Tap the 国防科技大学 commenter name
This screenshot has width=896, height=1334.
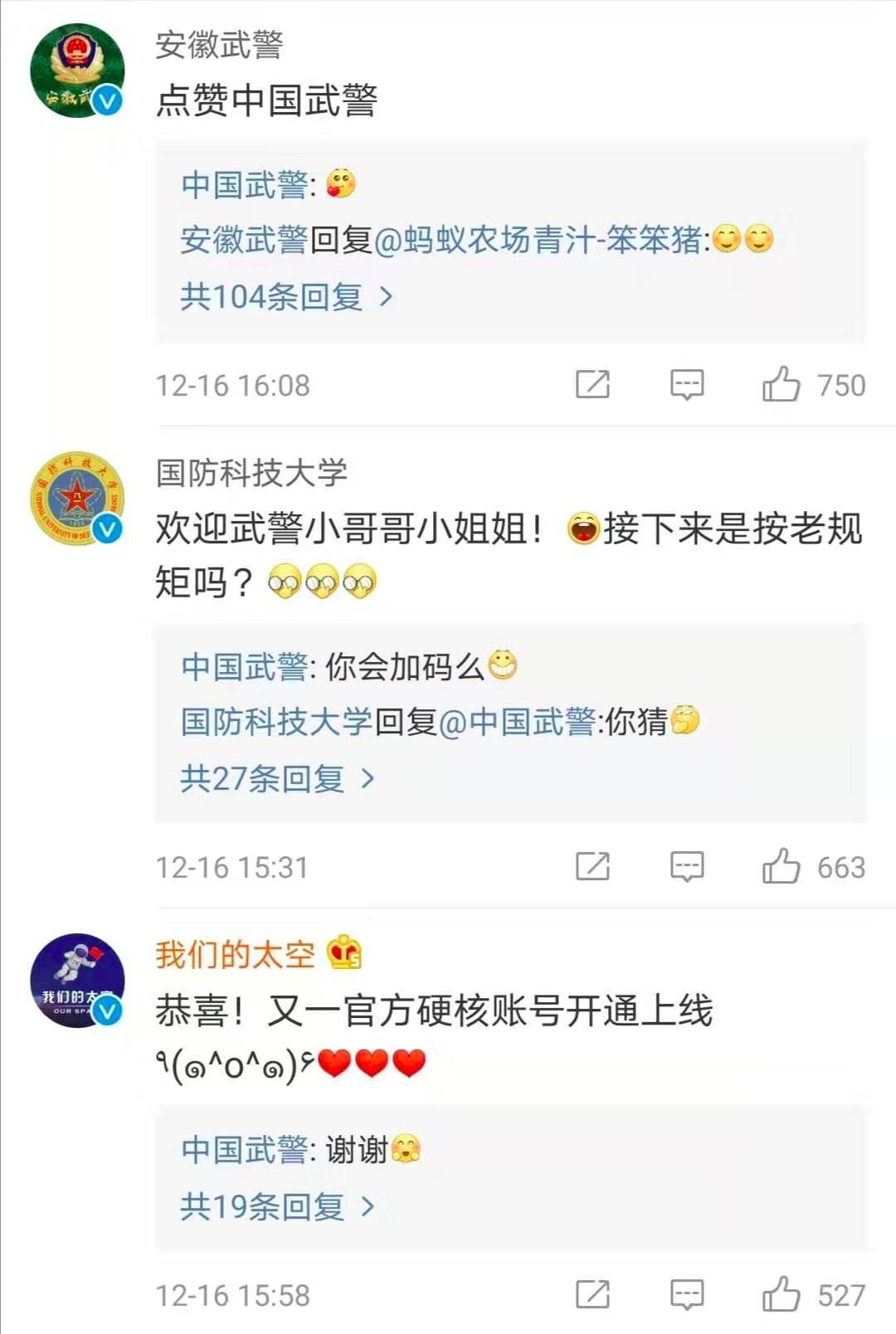(x=251, y=473)
